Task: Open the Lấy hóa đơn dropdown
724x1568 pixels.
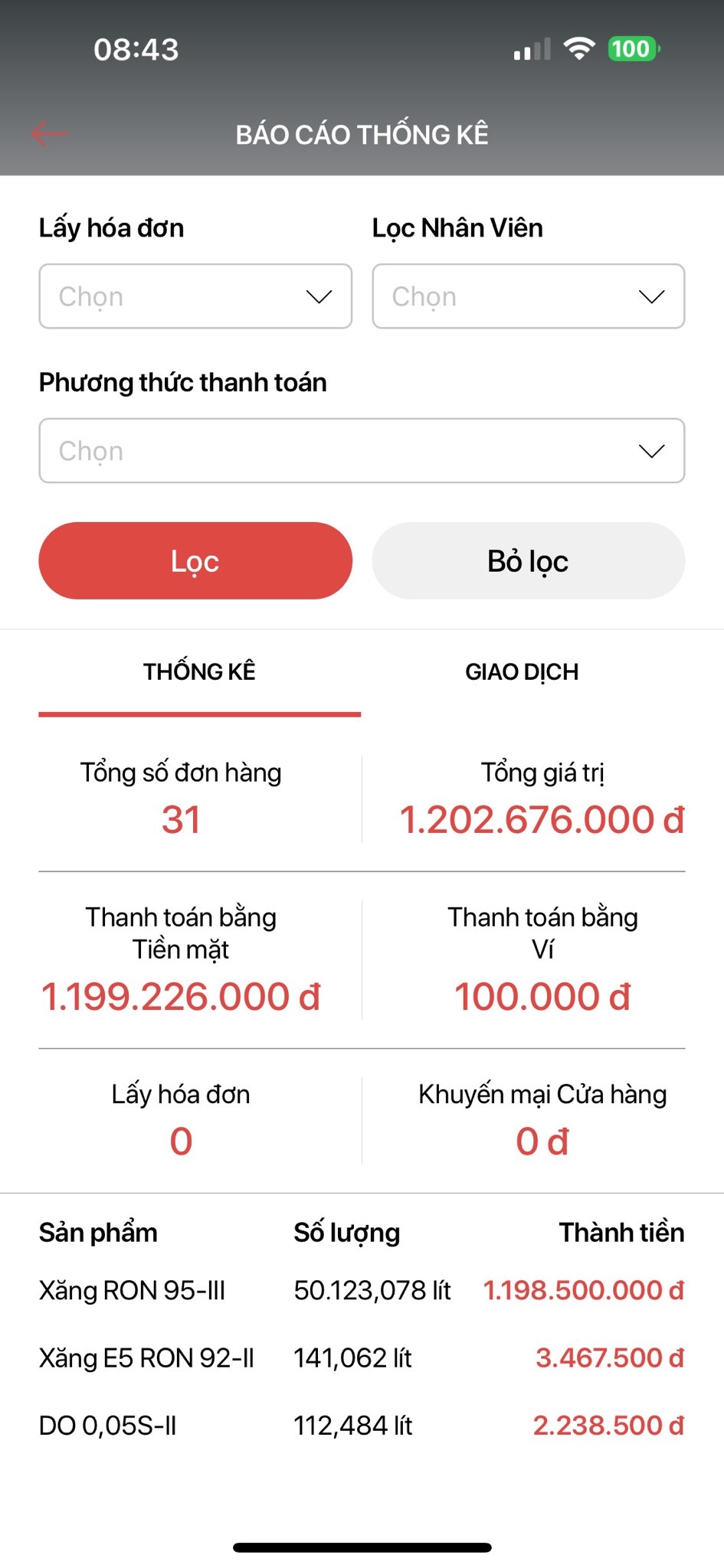Action: [x=195, y=297]
